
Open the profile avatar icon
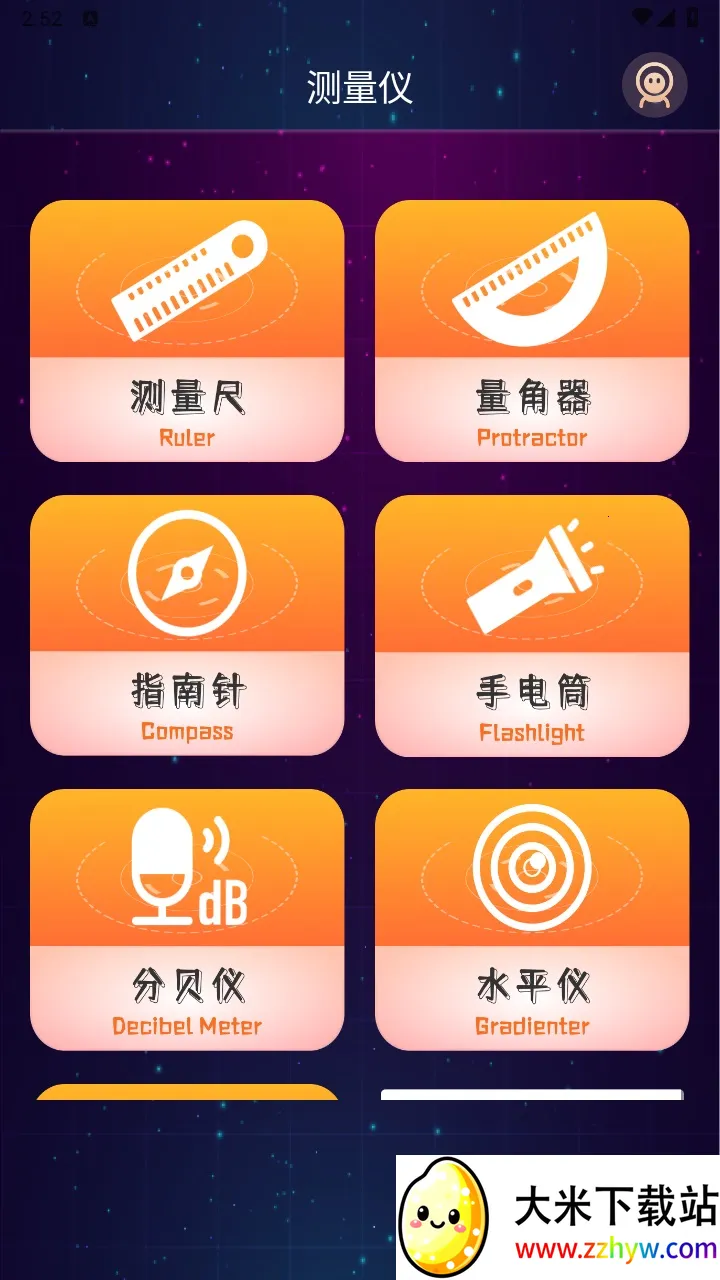point(654,86)
